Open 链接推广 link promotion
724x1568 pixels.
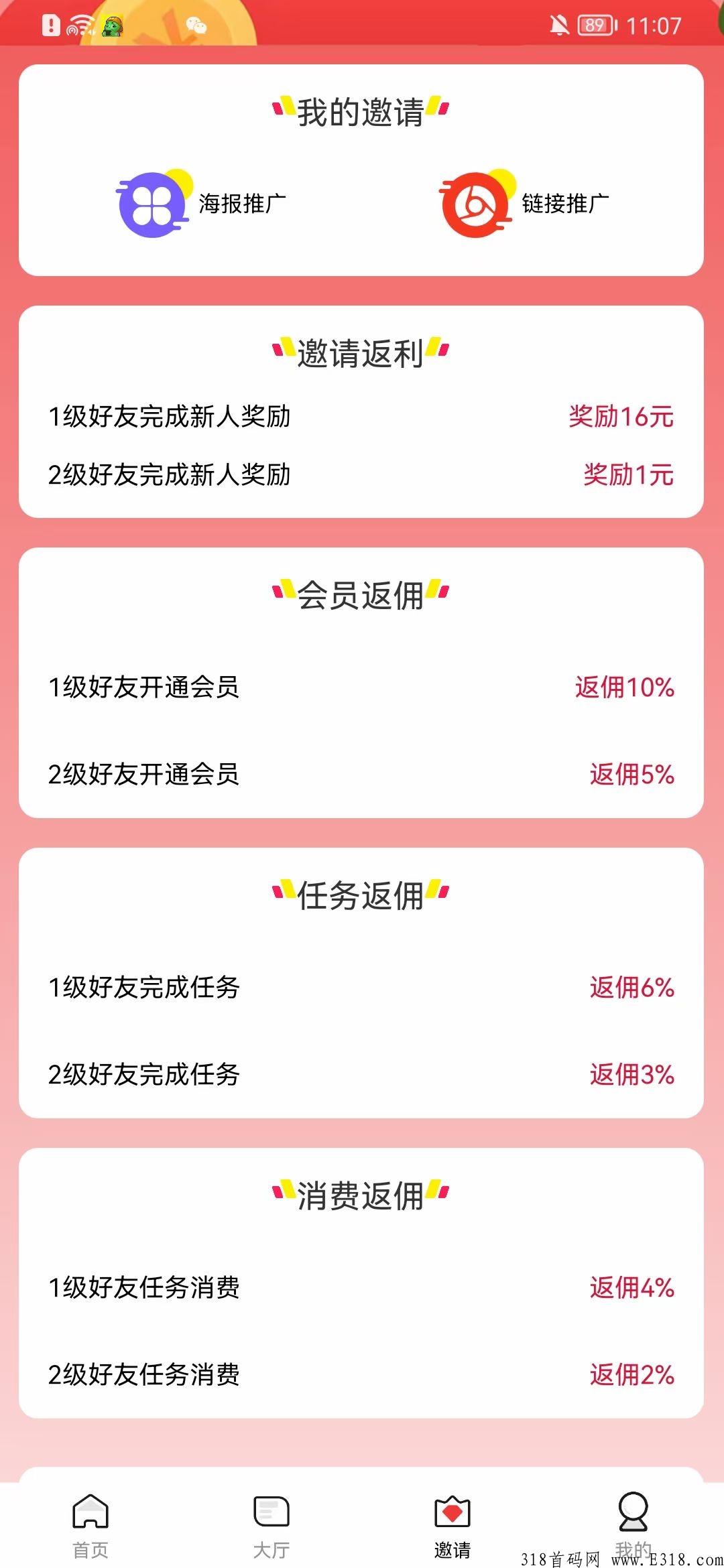coord(524,203)
